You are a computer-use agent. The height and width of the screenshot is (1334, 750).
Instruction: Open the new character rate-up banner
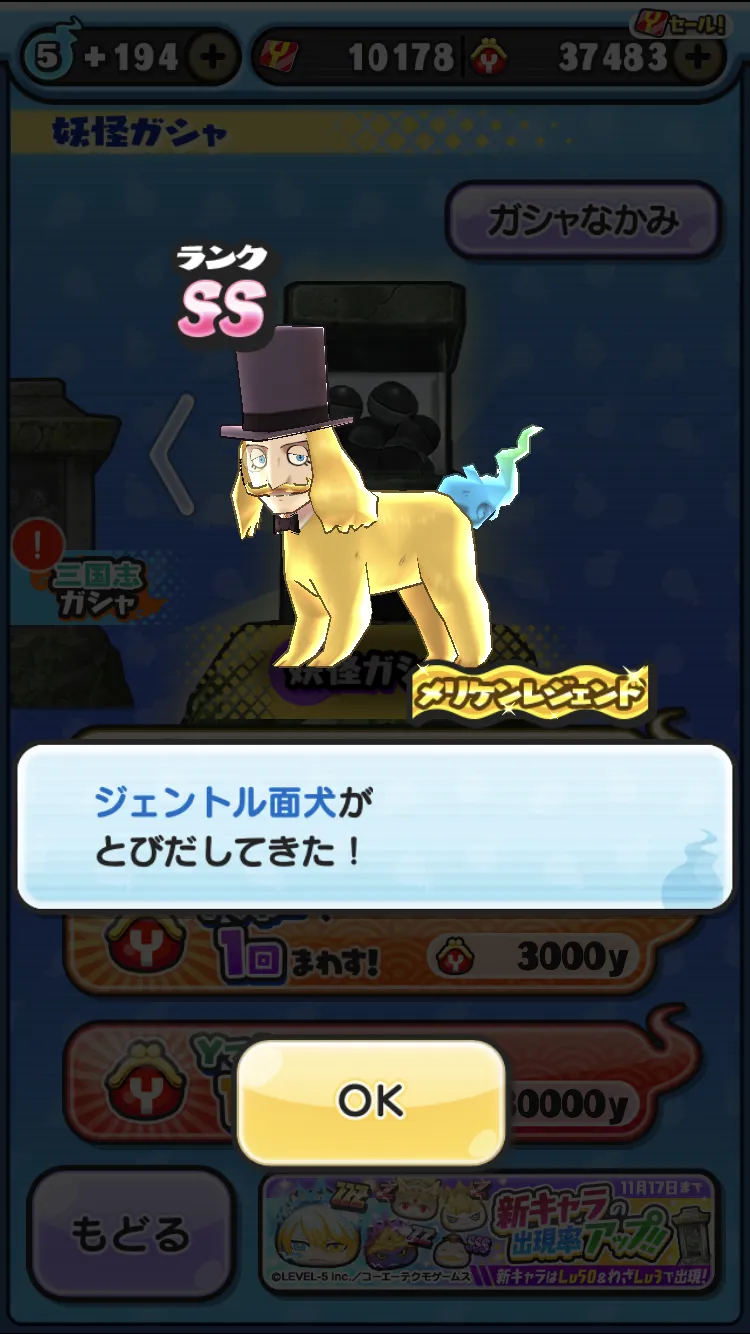point(489,1234)
